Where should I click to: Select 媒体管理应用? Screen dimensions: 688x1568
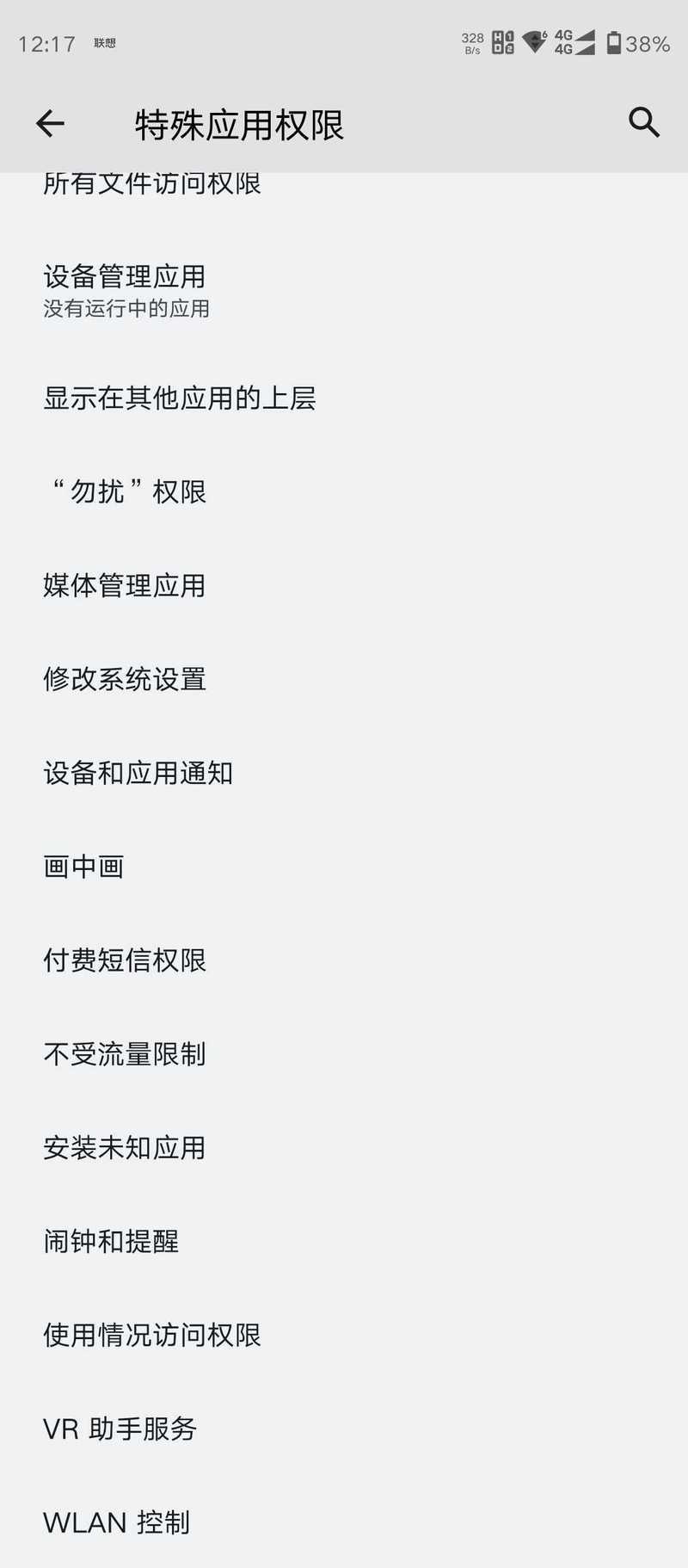pos(344,585)
